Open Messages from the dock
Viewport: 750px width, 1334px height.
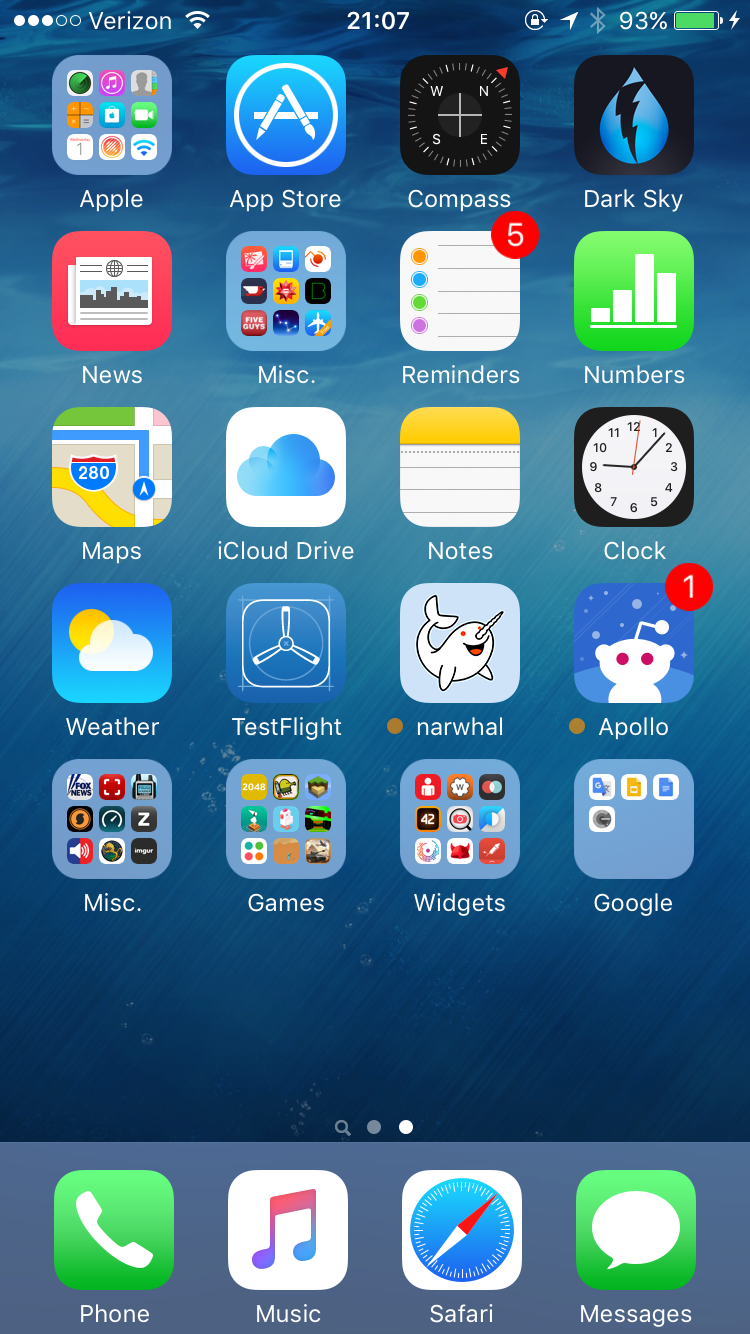pyautogui.click(x=636, y=1230)
